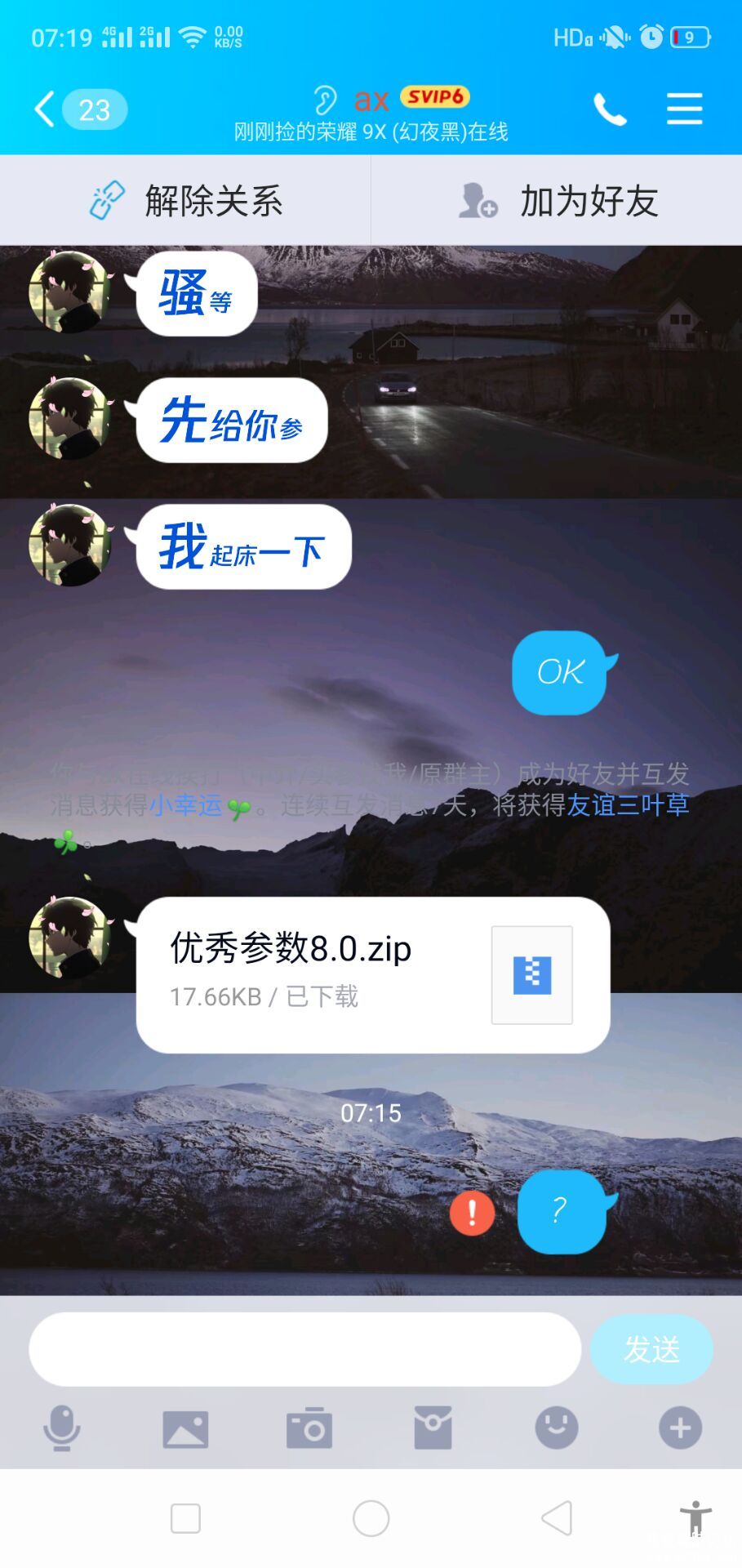
Task: Open the emoji panel
Action: (x=557, y=1428)
